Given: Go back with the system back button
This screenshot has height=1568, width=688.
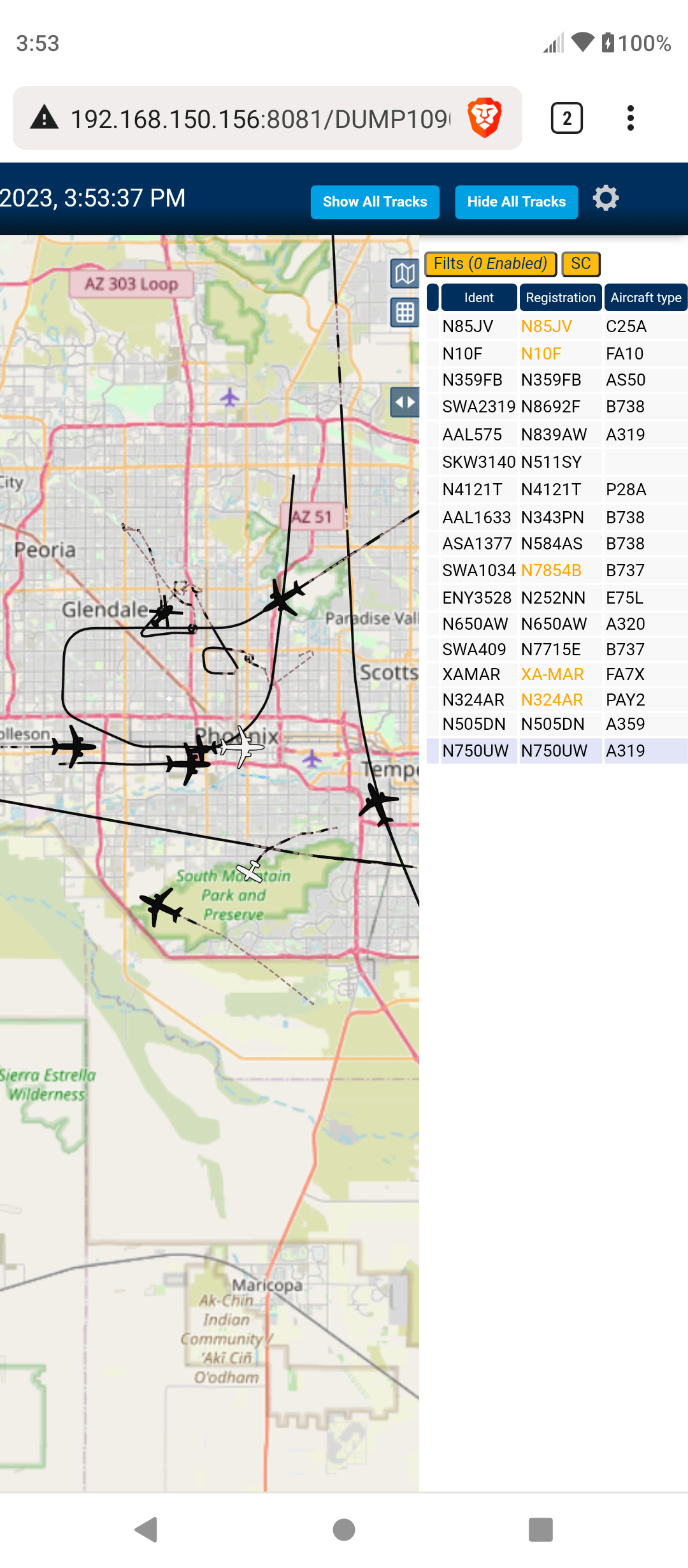Looking at the screenshot, I should (147, 1530).
